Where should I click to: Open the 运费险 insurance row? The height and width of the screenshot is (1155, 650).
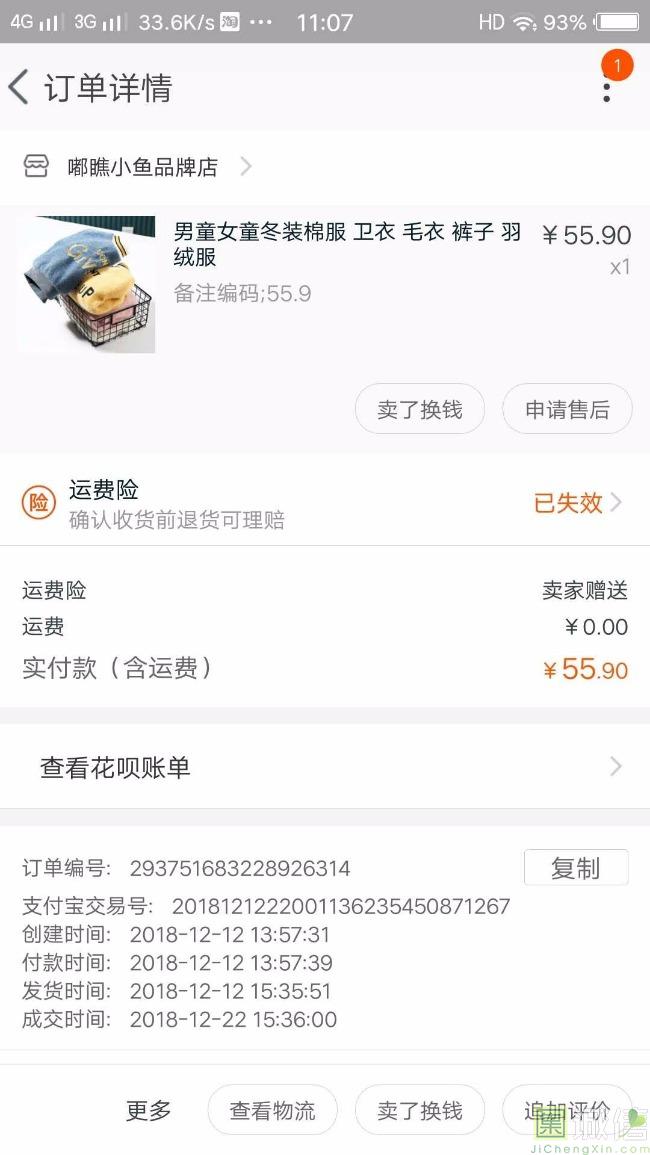[324, 503]
